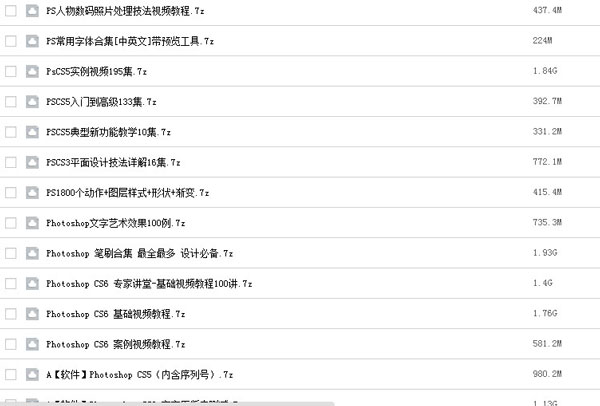Mark checkbox for Photoshop CS6 专家讲堂 file

click(11, 283)
